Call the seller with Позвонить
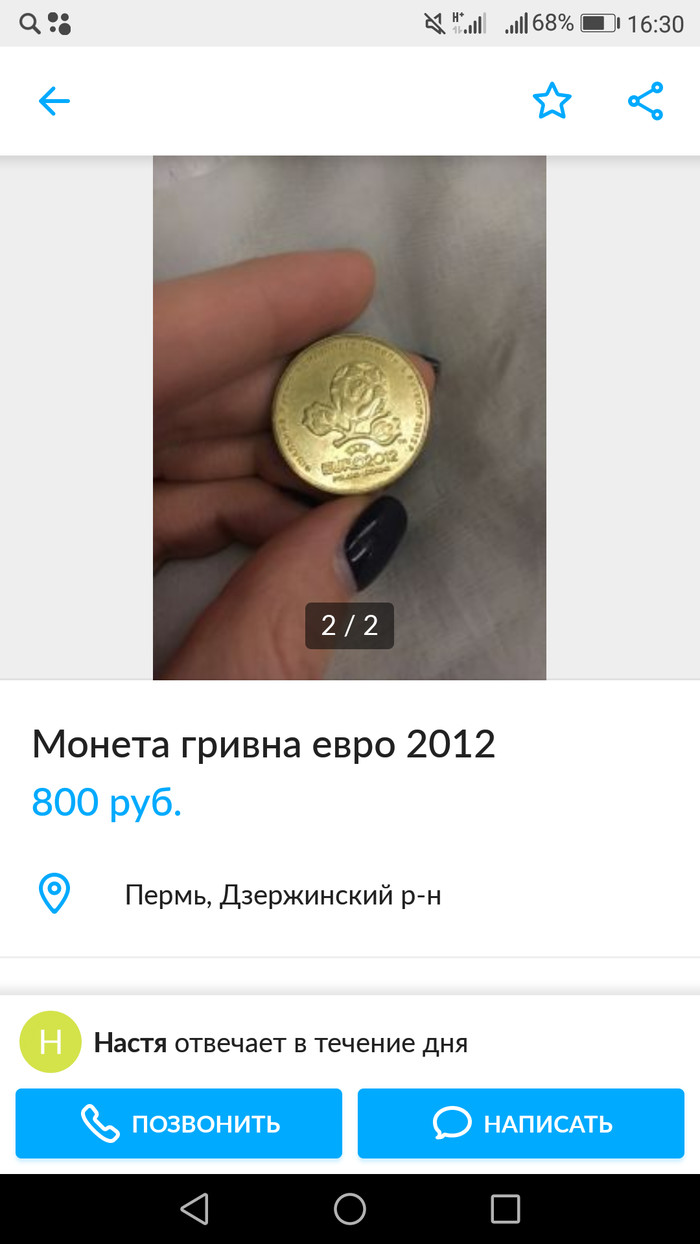Image resolution: width=700 pixels, height=1244 pixels. coord(179,1123)
